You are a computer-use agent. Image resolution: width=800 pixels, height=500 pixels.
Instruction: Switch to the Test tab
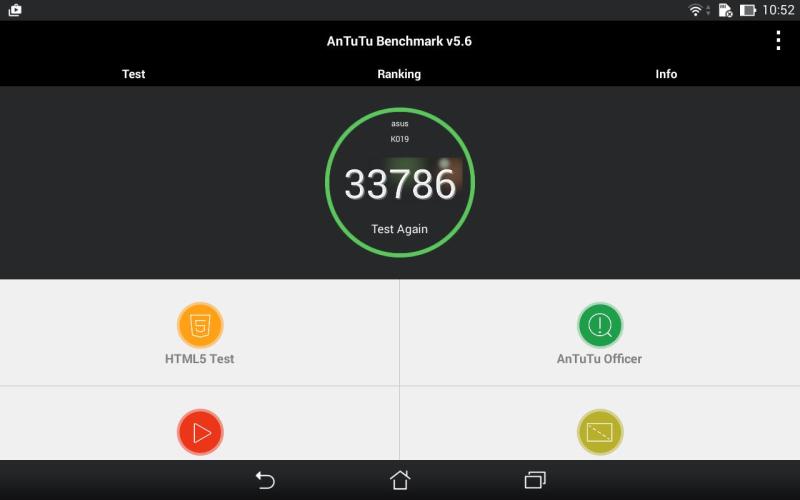[x=133, y=74]
